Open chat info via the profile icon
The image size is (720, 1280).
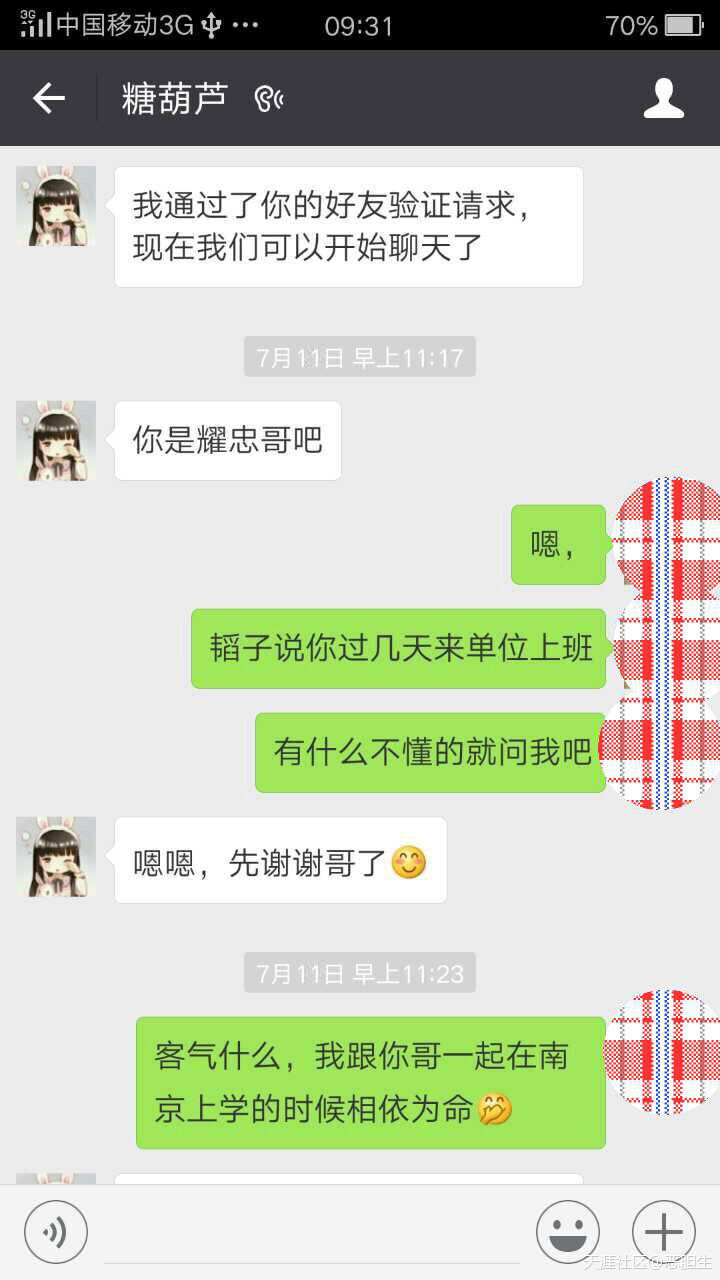(x=663, y=98)
